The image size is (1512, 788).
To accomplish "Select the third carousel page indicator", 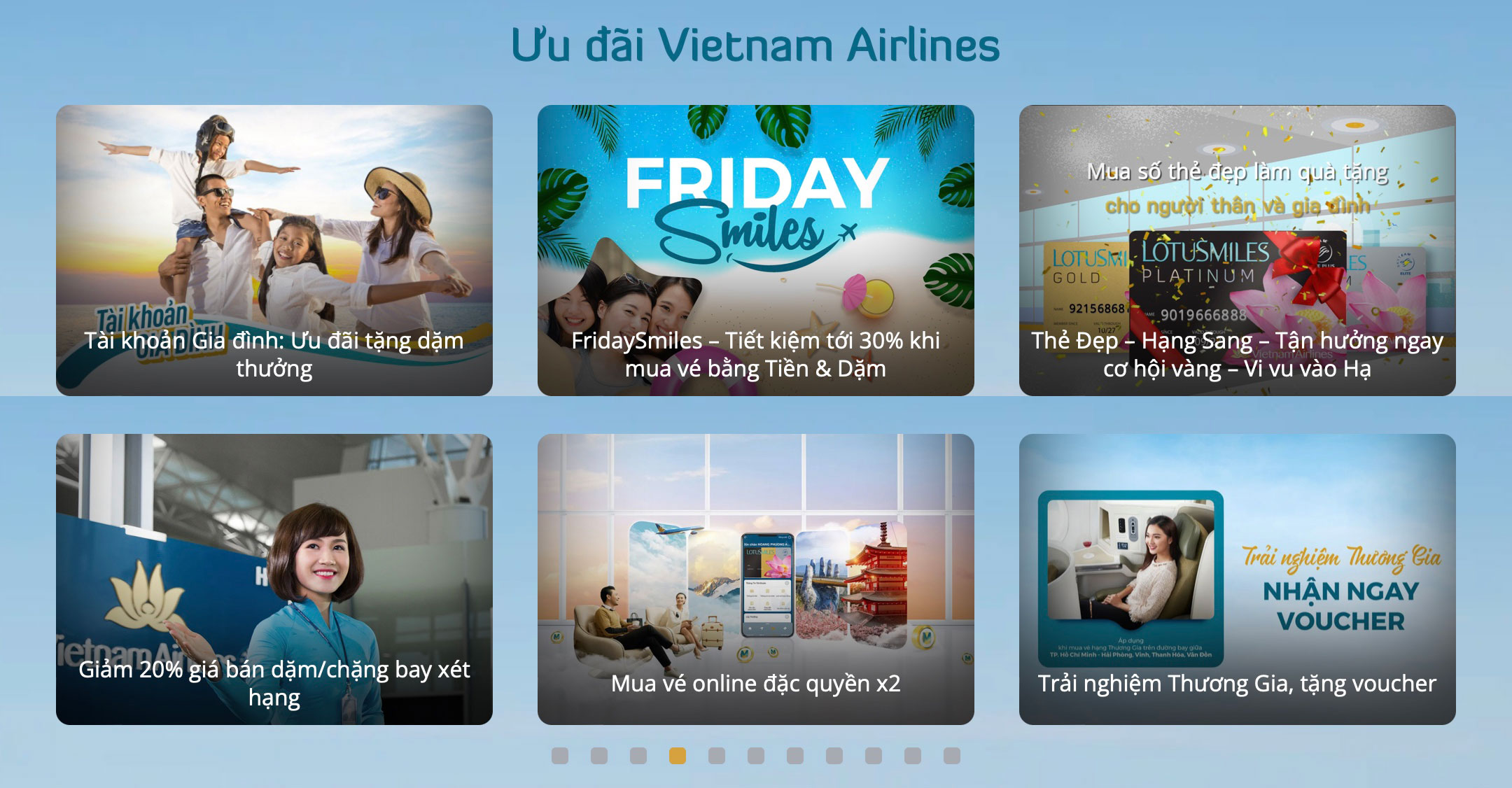I will (638, 756).
